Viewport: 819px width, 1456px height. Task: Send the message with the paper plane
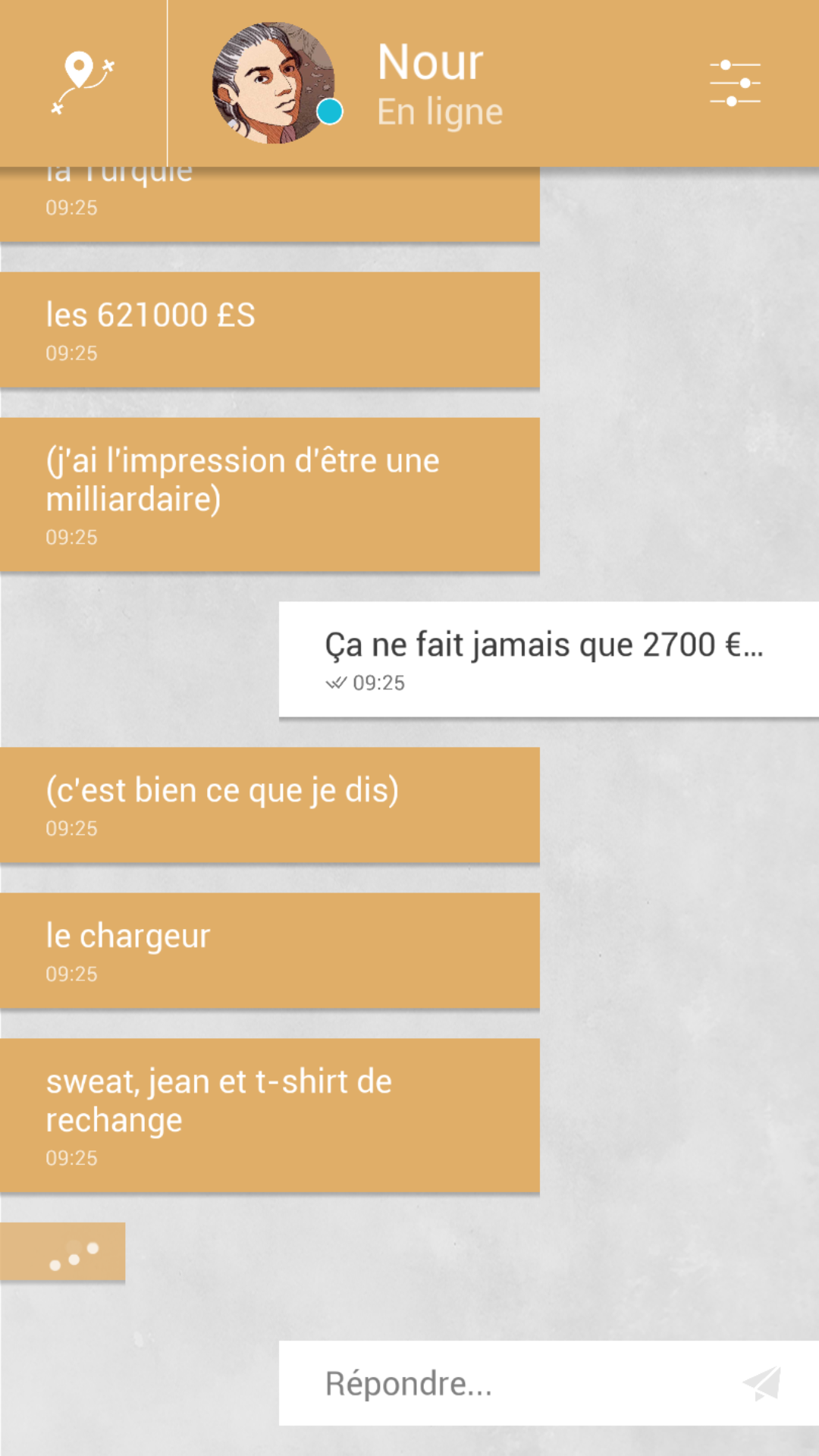(762, 1383)
